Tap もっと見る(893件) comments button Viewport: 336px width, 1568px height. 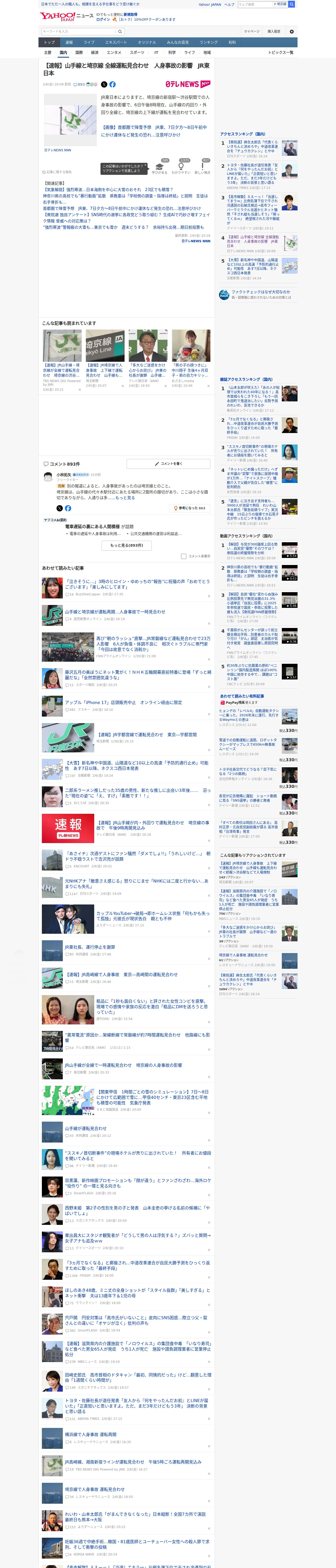[126, 545]
